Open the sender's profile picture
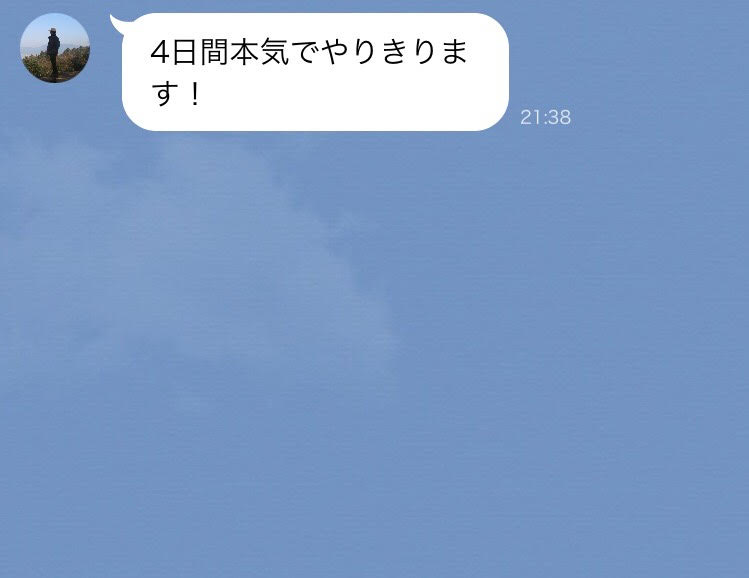The image size is (749, 578). [x=55, y=48]
